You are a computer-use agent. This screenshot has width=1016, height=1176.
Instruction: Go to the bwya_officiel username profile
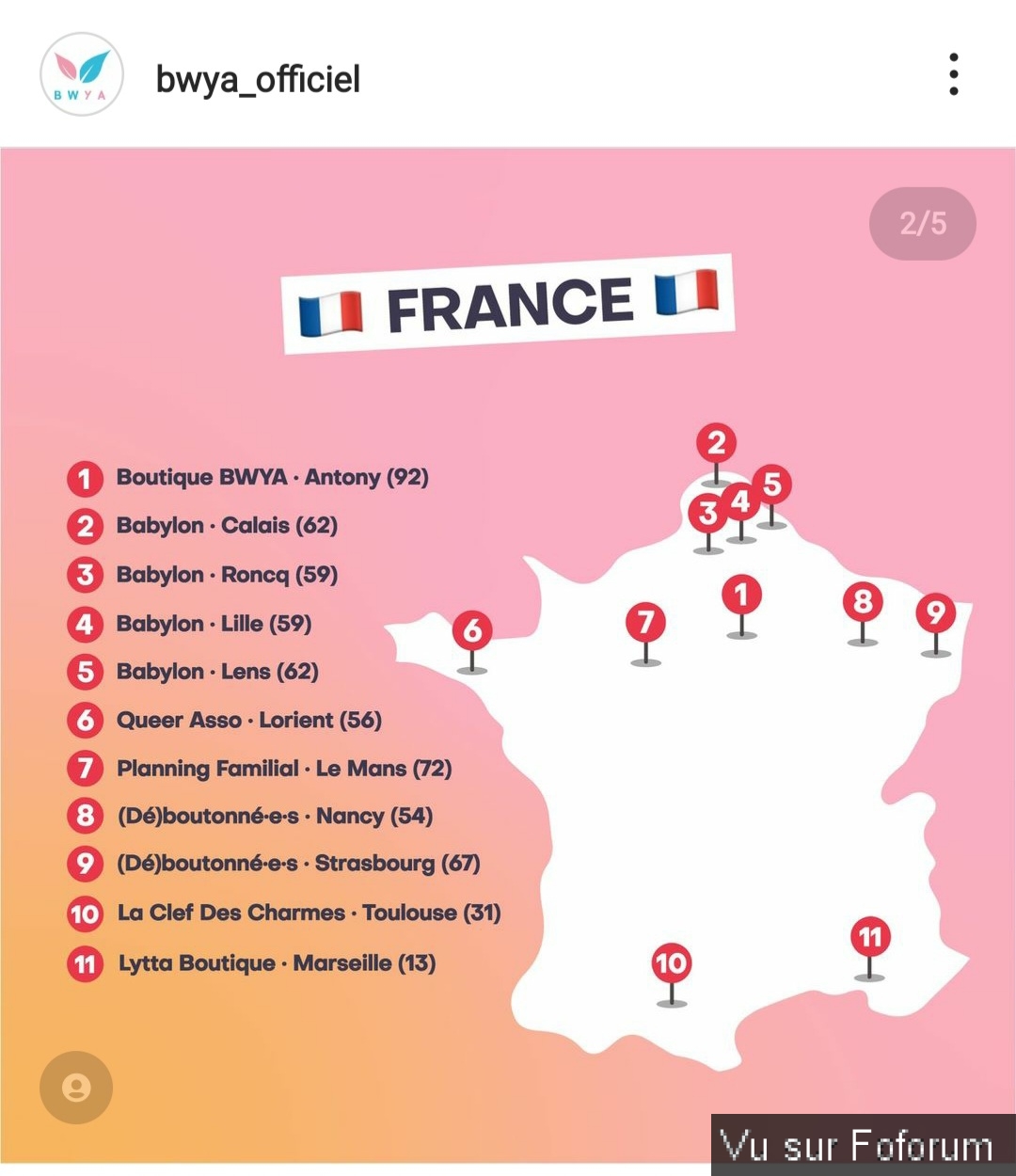click(258, 79)
